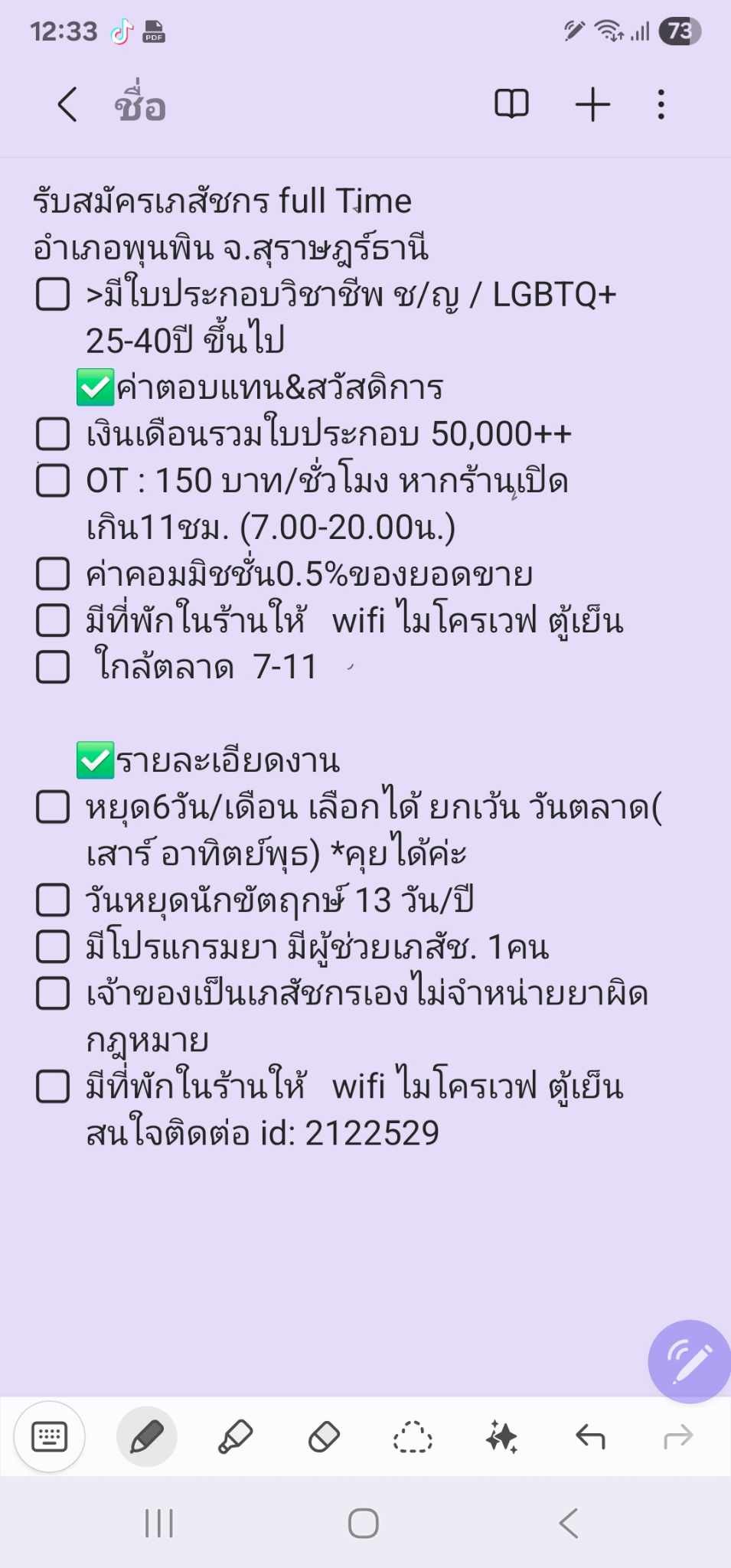731x1568 pixels.
Task: Tap the plus add icon
Action: pos(592,104)
